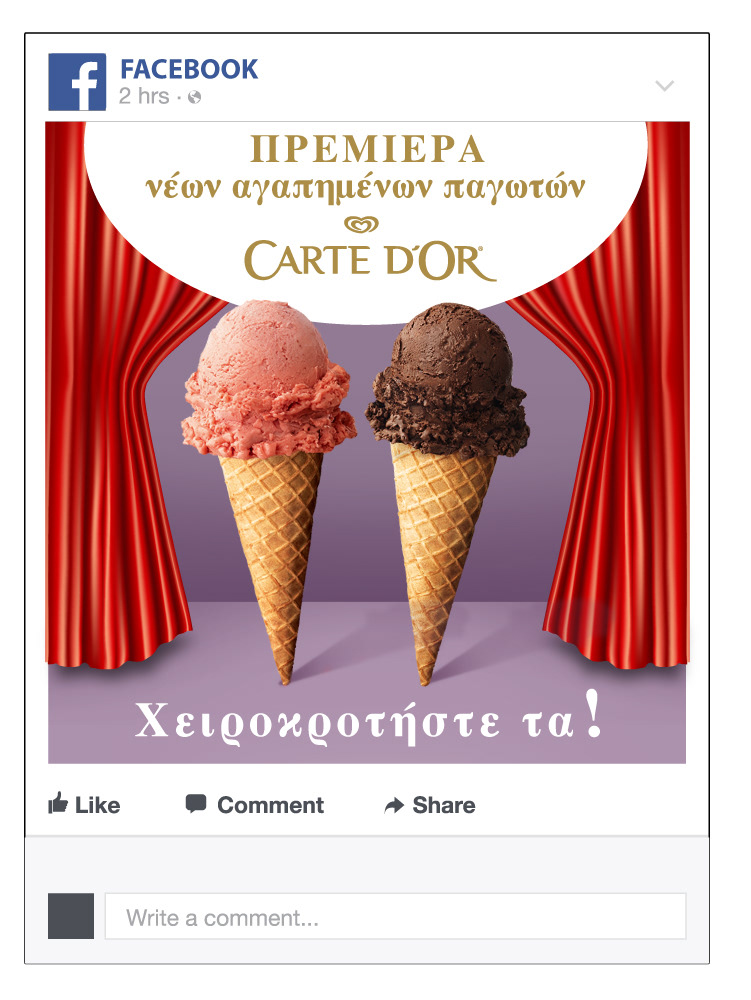751x1000 pixels.
Task: Share this ice cream post
Action: 430,805
